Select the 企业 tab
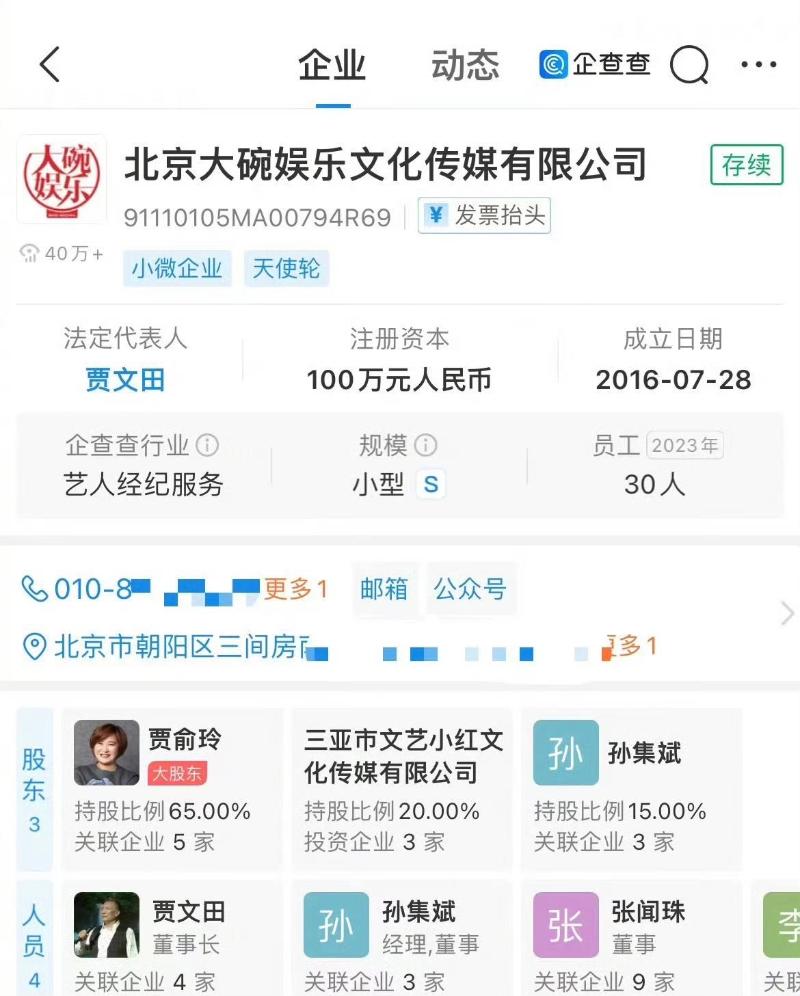 point(332,65)
